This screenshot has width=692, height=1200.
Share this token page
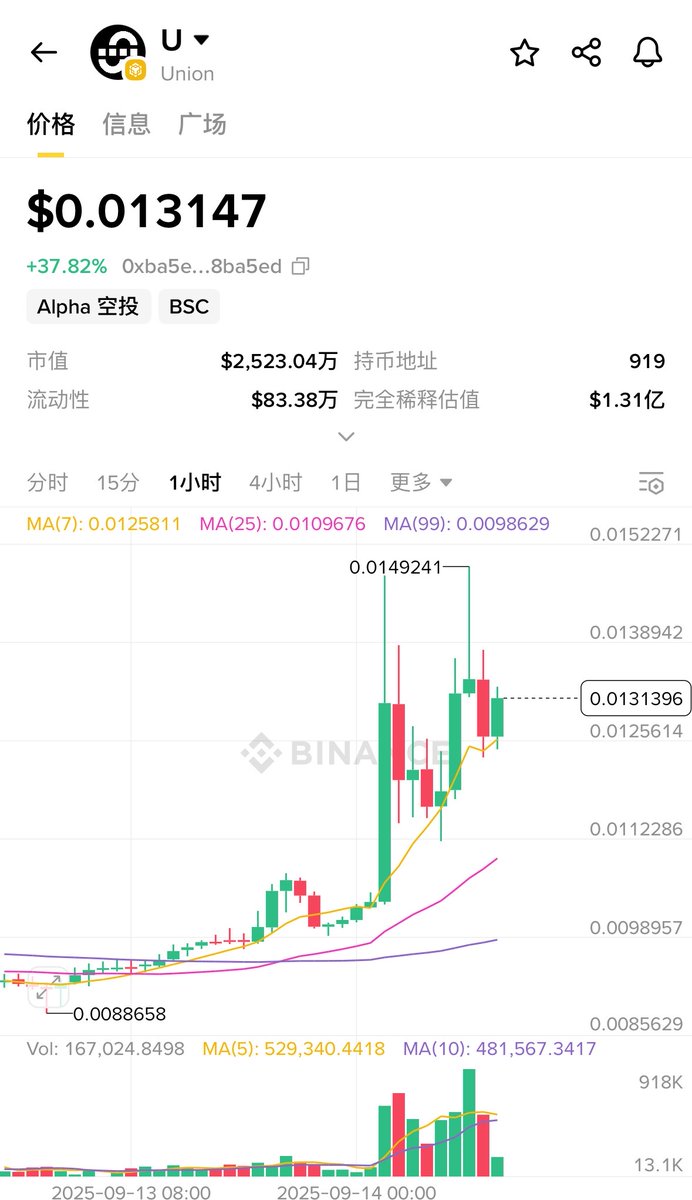tap(586, 53)
